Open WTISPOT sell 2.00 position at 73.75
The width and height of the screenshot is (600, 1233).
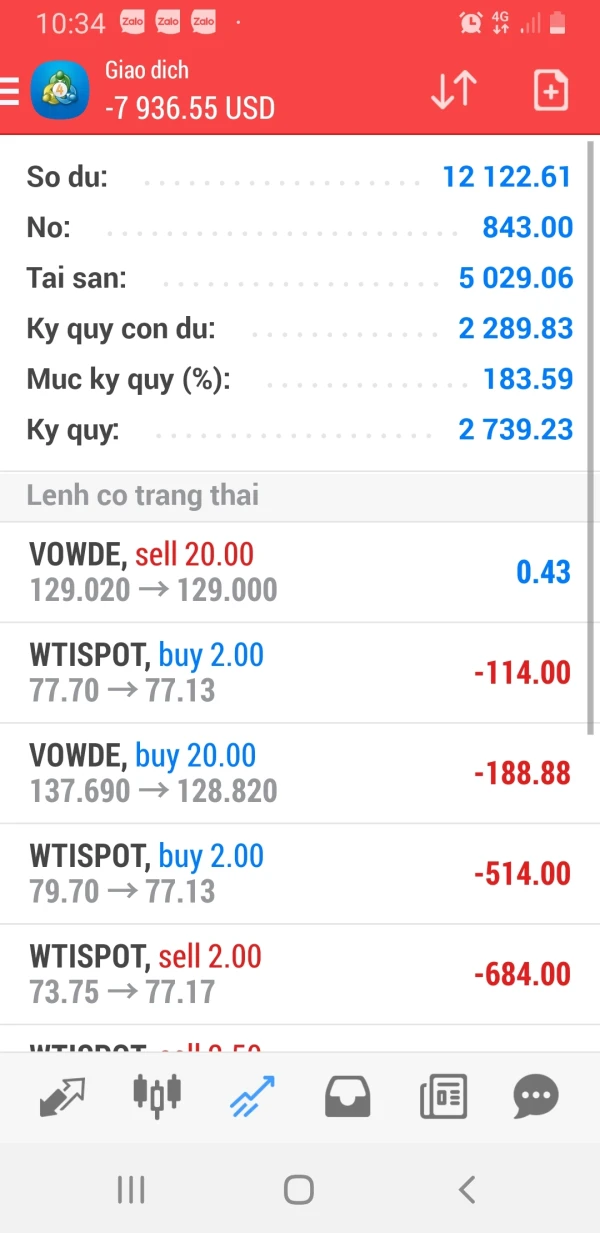[298, 974]
